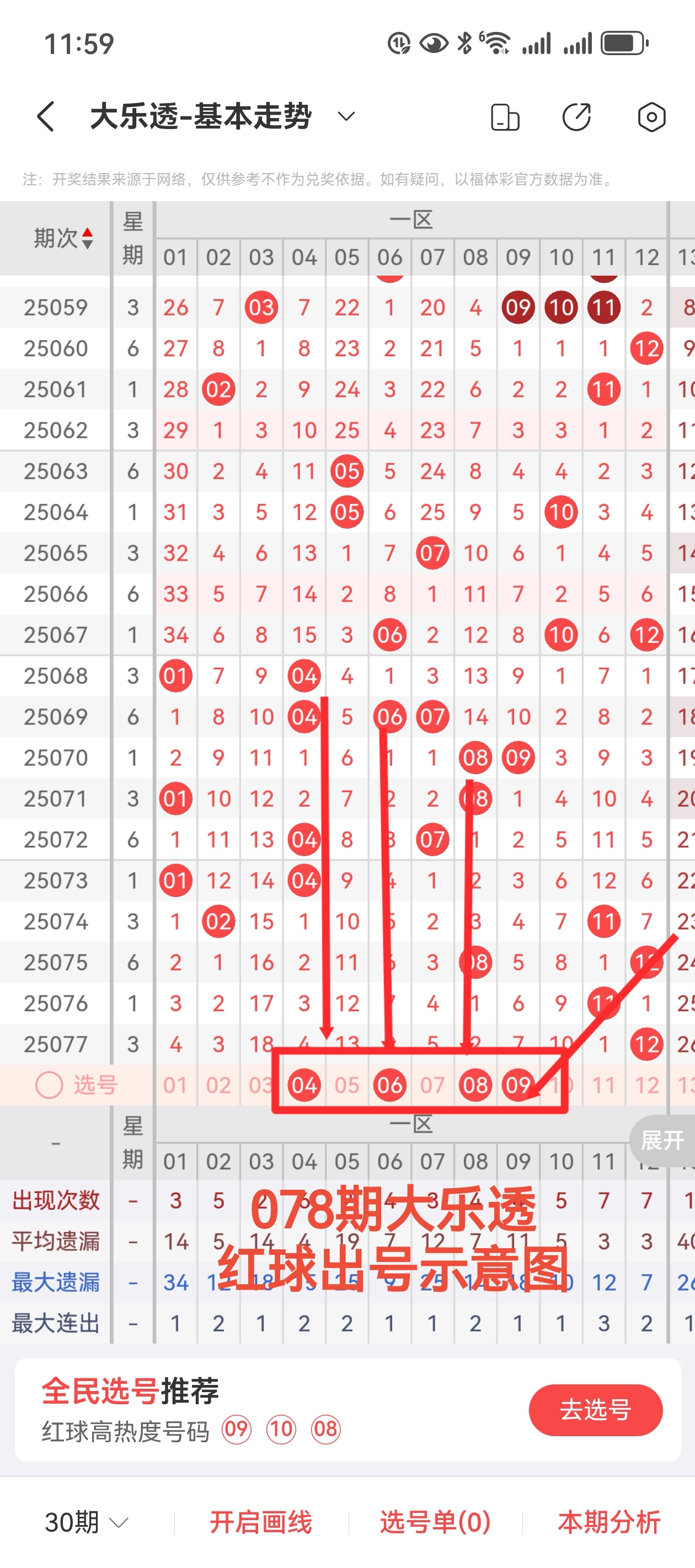Viewport: 695px width, 1568px height.
Task: Choose number 07 in the 选号 row
Action: 432,1085
